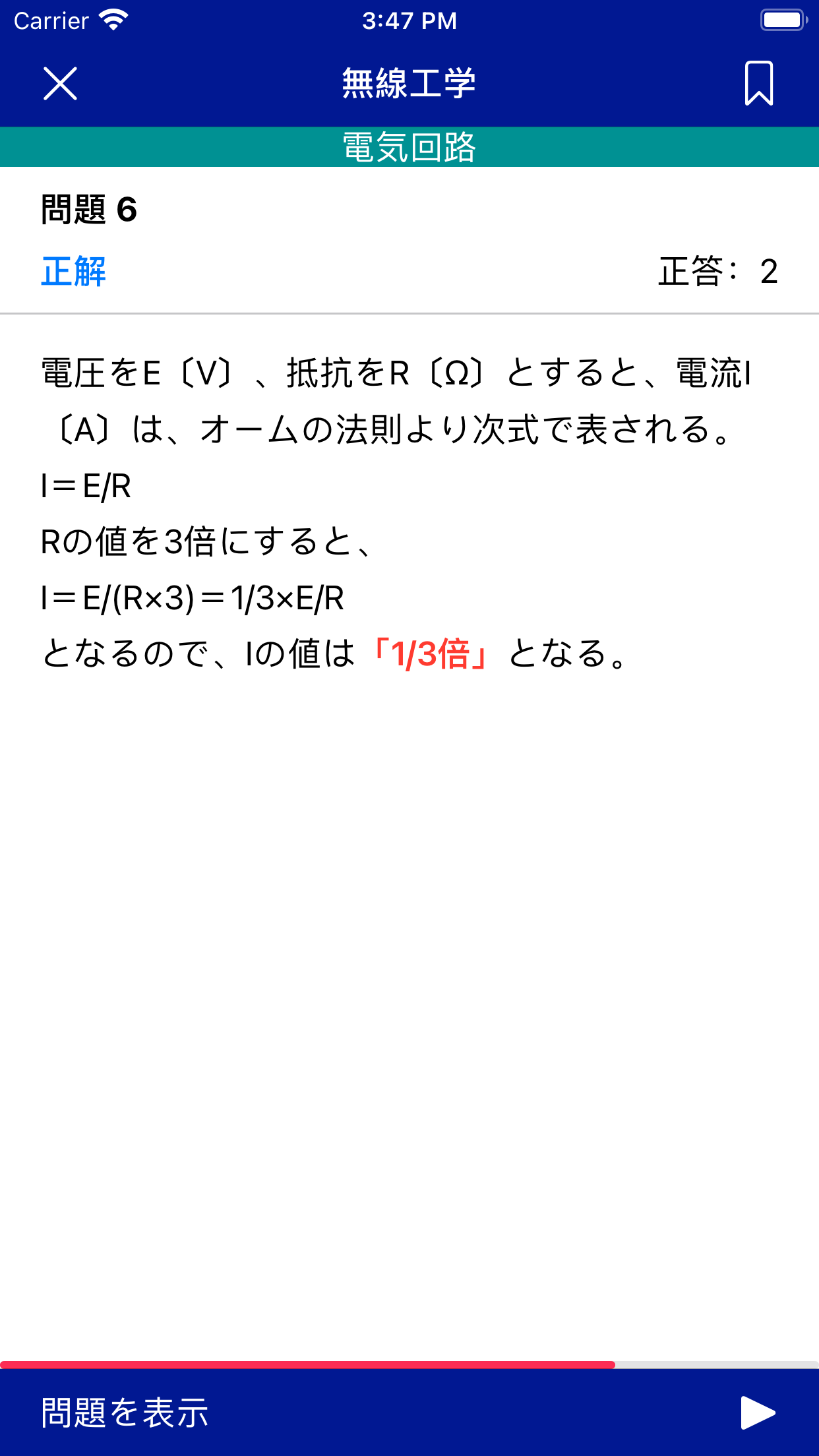
Task: Bookmark this question
Action: point(758,84)
